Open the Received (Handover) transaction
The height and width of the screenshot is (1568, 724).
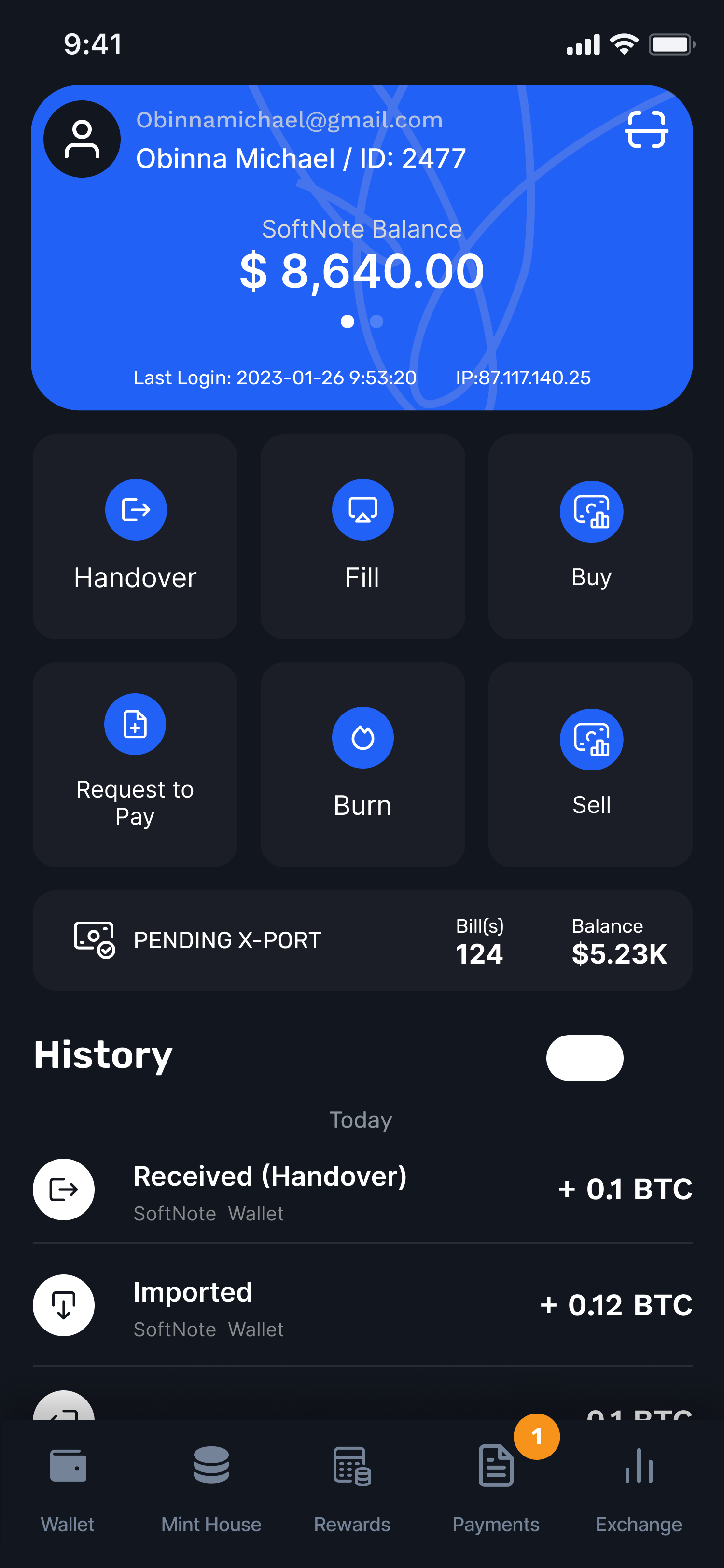click(362, 1190)
